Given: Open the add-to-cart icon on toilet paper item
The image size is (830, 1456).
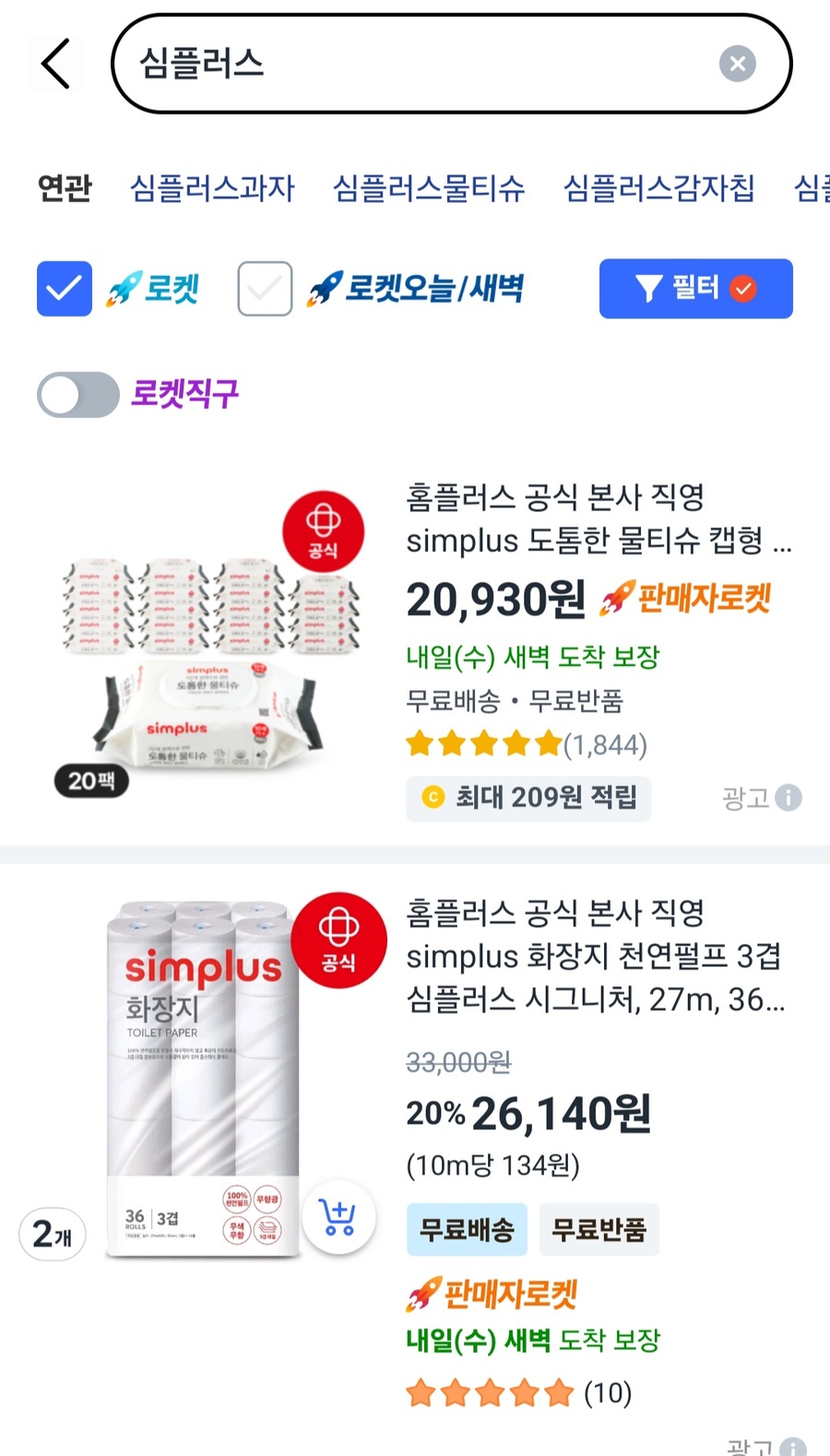Looking at the screenshot, I should pos(338,1218).
